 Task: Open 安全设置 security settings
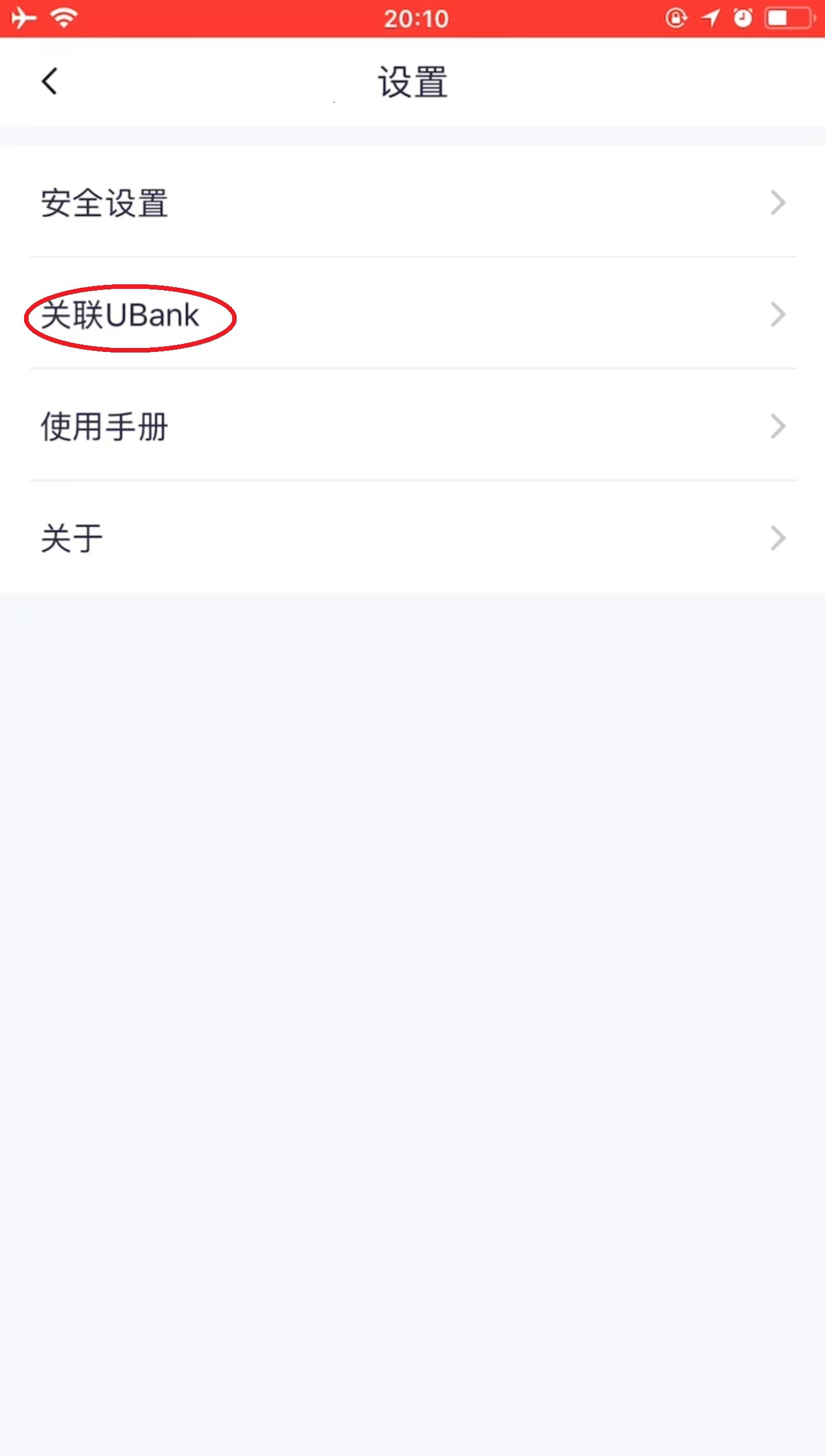pyautogui.click(x=412, y=203)
